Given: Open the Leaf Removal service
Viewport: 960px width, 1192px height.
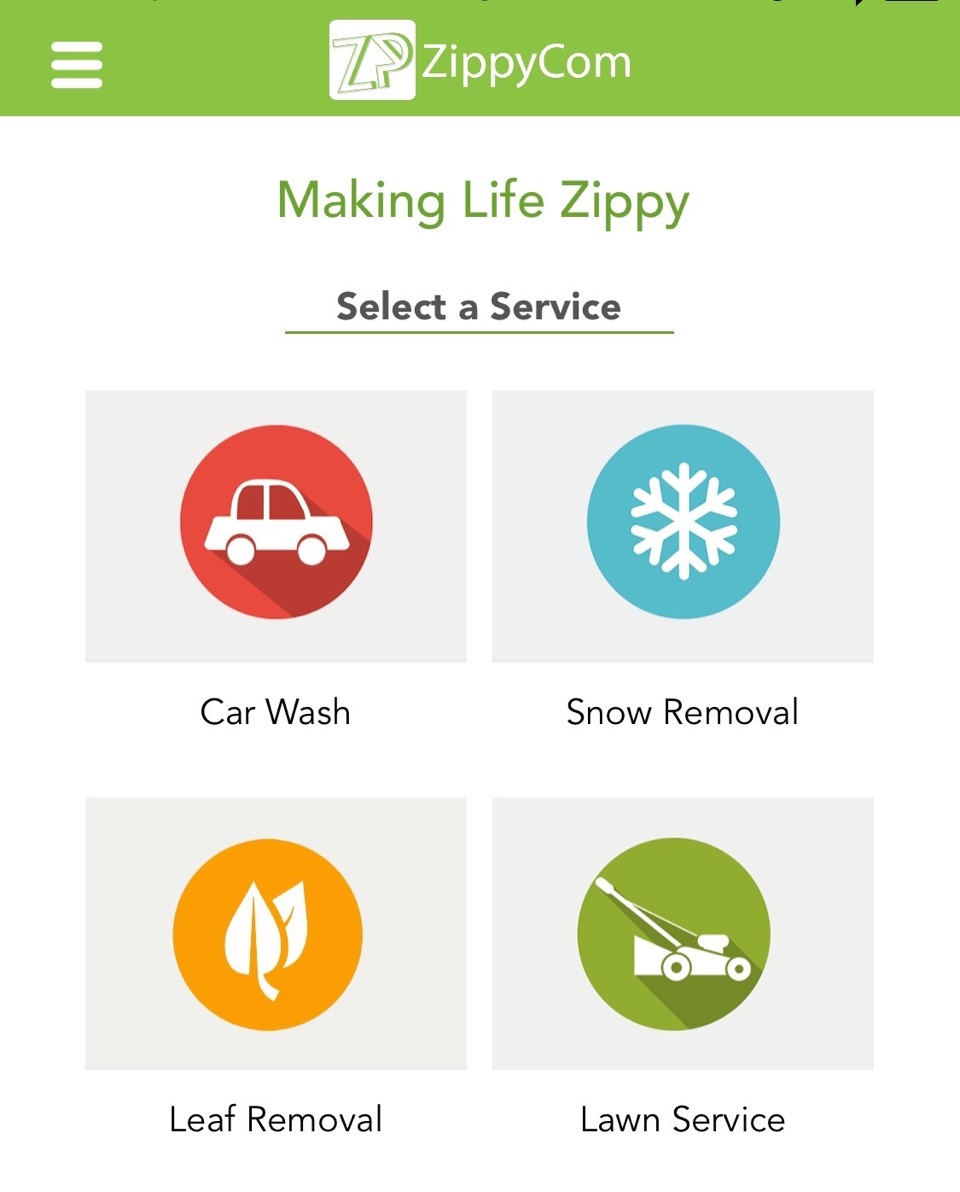Looking at the screenshot, I should 276,933.
